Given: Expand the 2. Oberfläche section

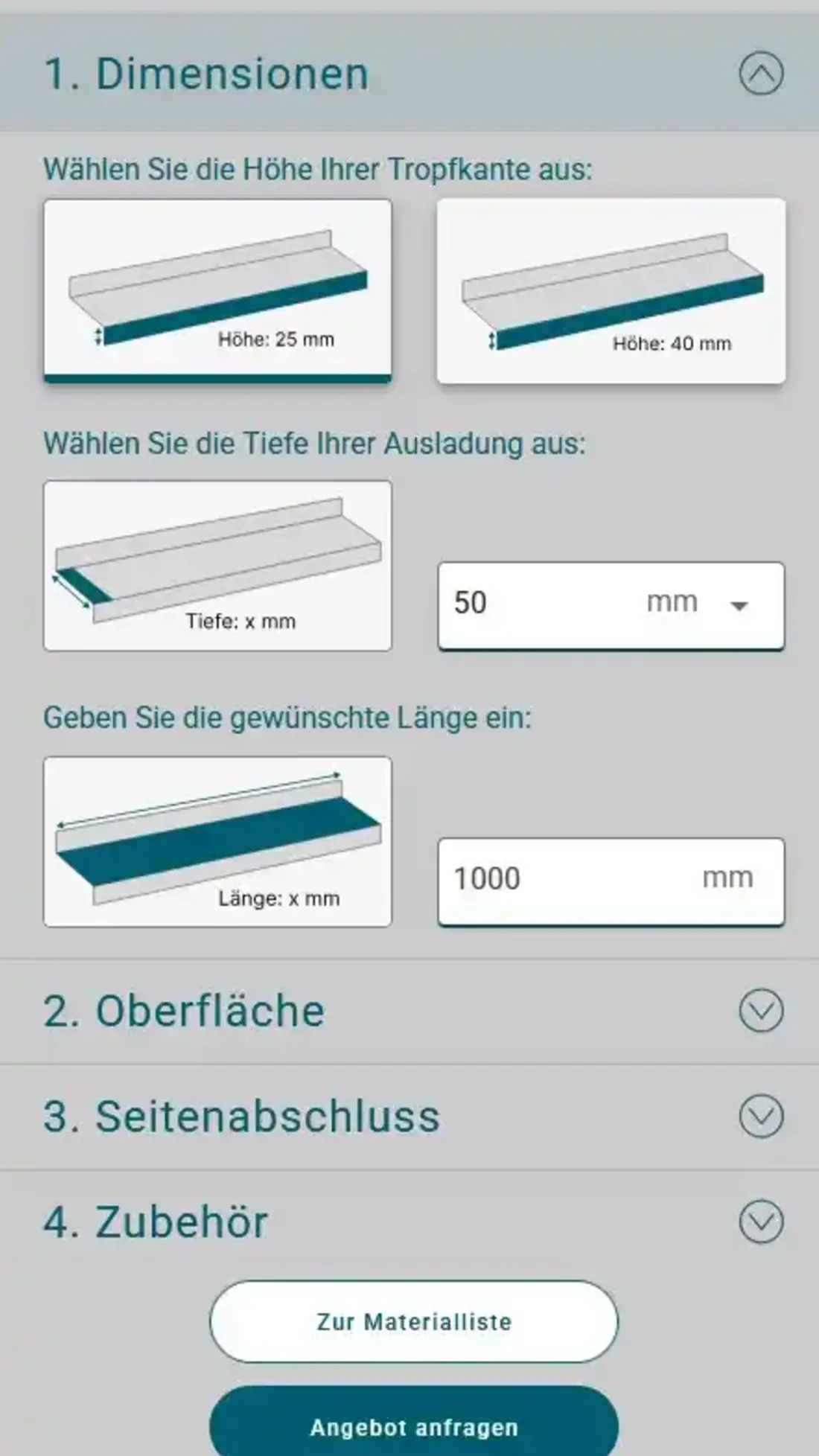Looking at the screenshot, I should tap(760, 1011).
